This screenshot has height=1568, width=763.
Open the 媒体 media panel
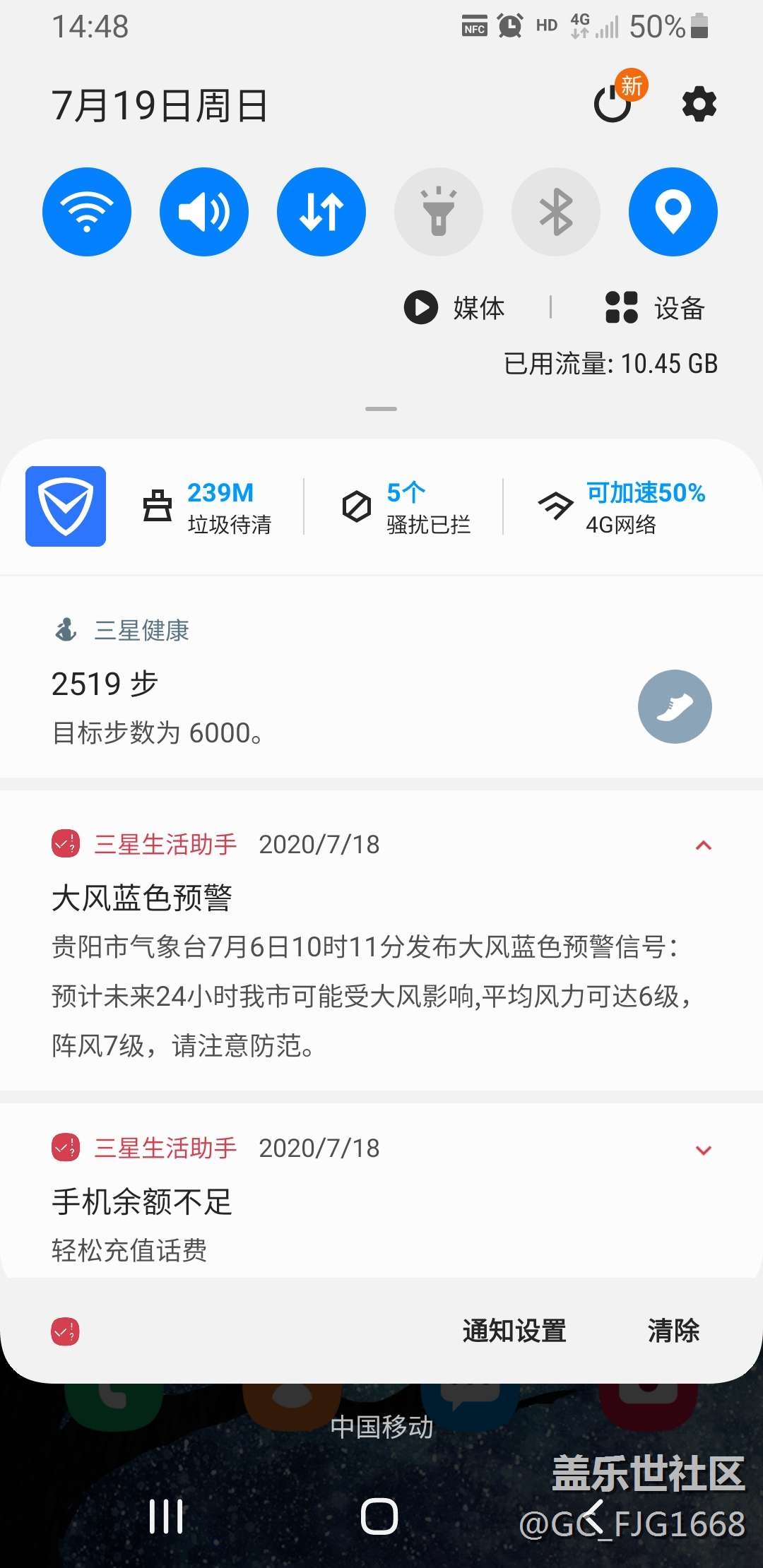click(454, 308)
